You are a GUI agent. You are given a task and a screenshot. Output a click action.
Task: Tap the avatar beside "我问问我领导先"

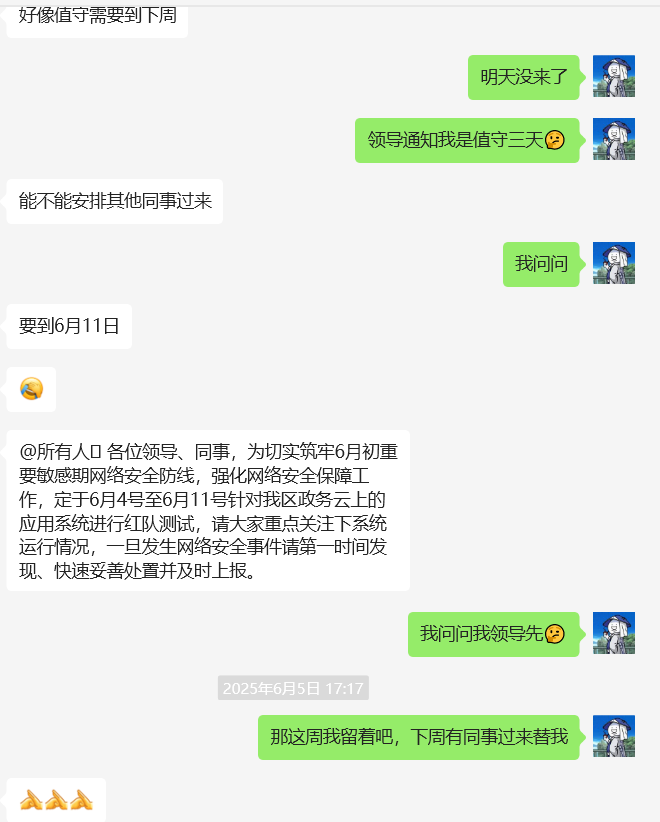coord(613,633)
